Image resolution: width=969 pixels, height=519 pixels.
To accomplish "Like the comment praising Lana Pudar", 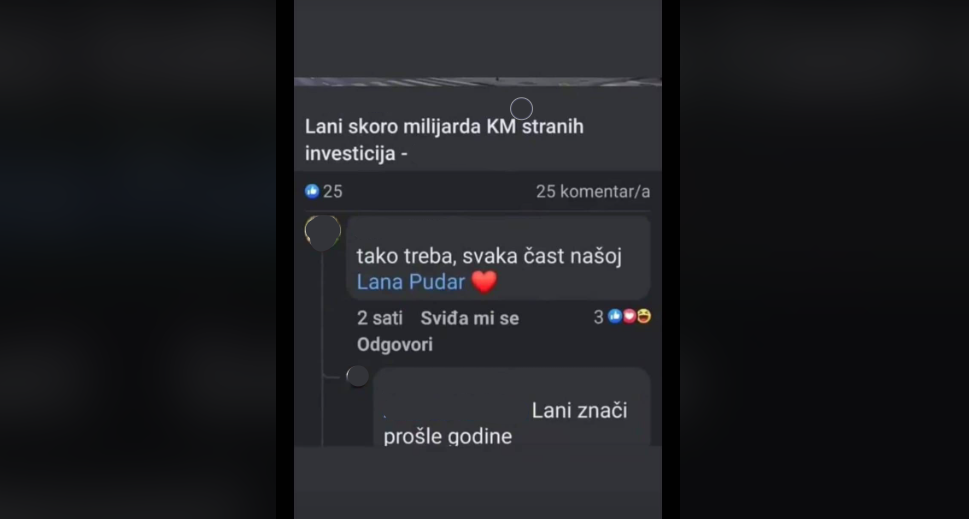I will coord(469,318).
